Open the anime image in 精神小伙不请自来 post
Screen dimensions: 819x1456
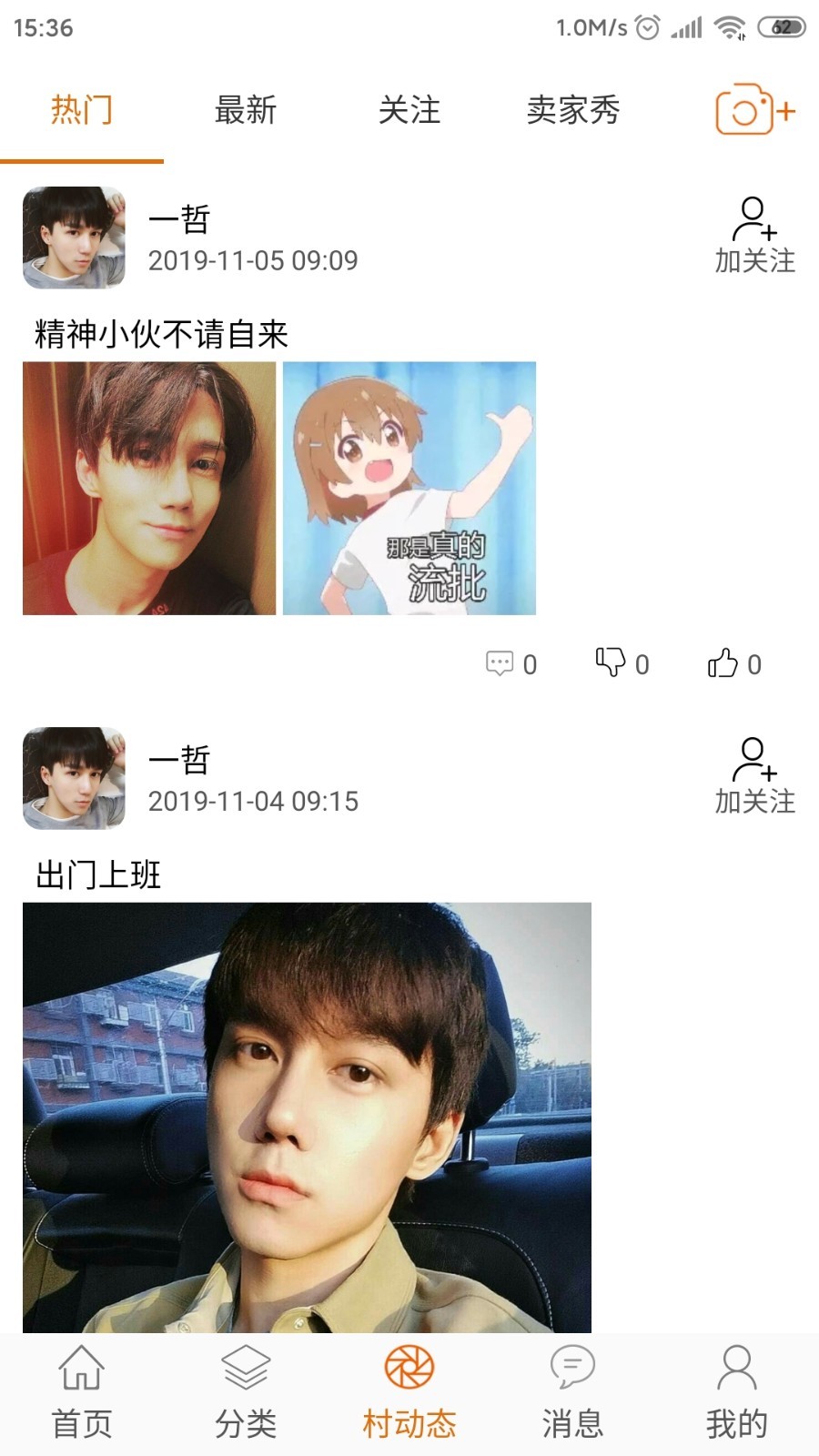[x=409, y=489]
